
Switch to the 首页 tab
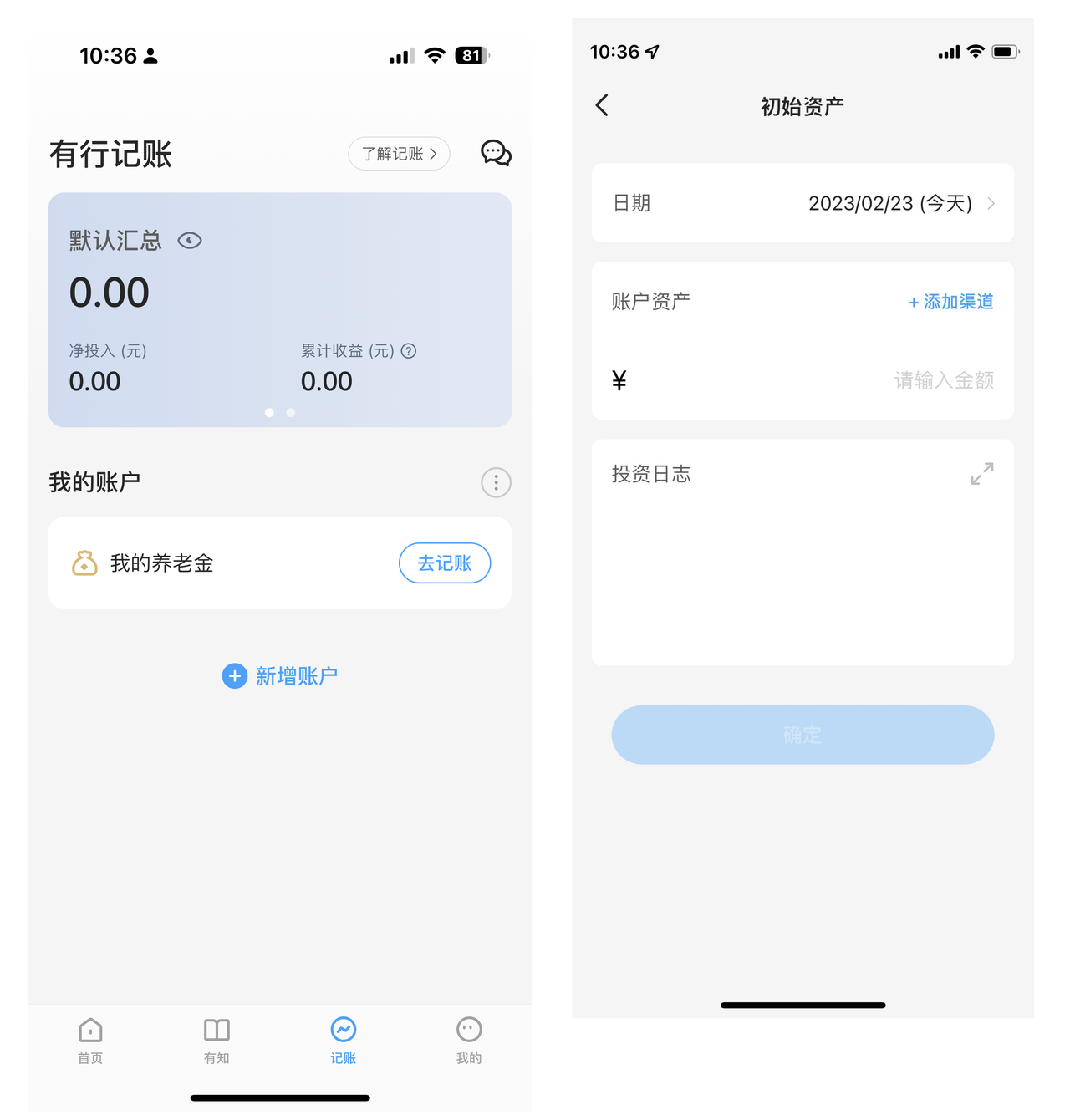pos(90,1040)
